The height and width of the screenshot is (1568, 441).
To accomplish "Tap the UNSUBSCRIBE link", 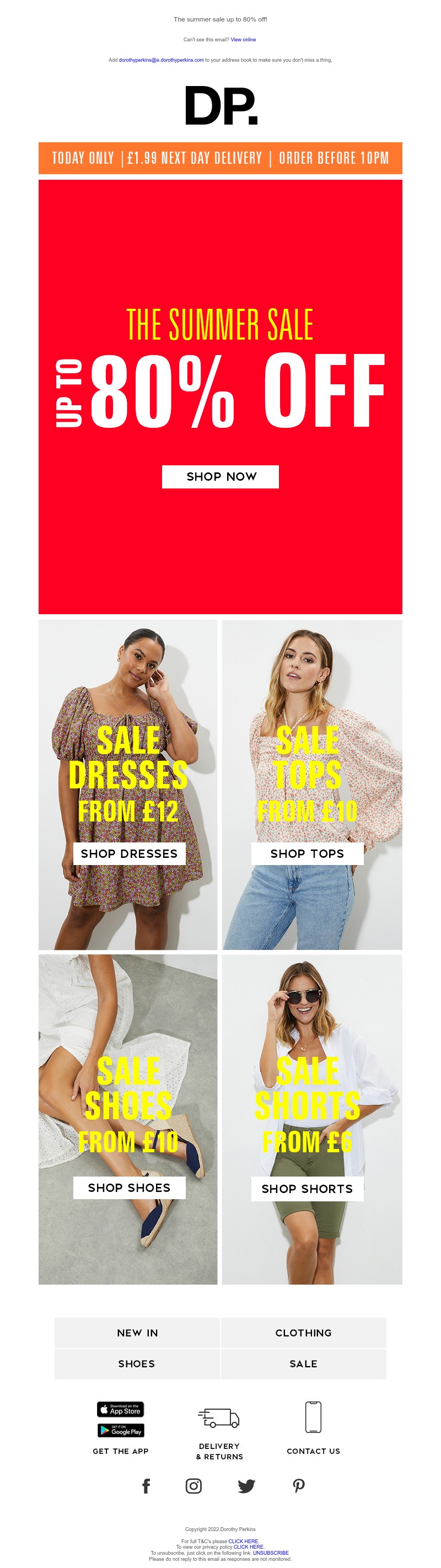I will [x=271, y=1553].
